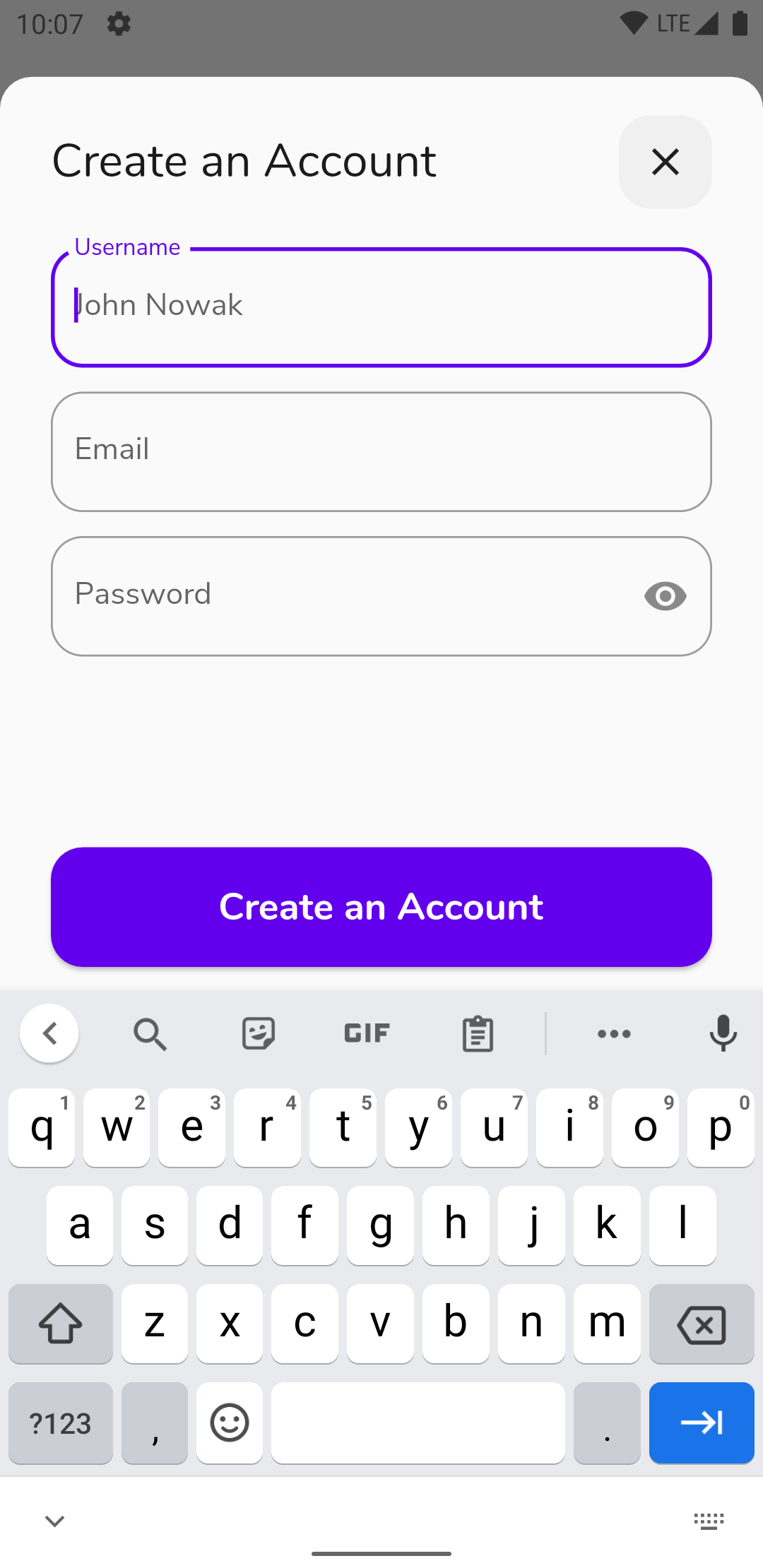Open the keyboard switcher icon
The height and width of the screenshot is (1568, 763).
709,1520
